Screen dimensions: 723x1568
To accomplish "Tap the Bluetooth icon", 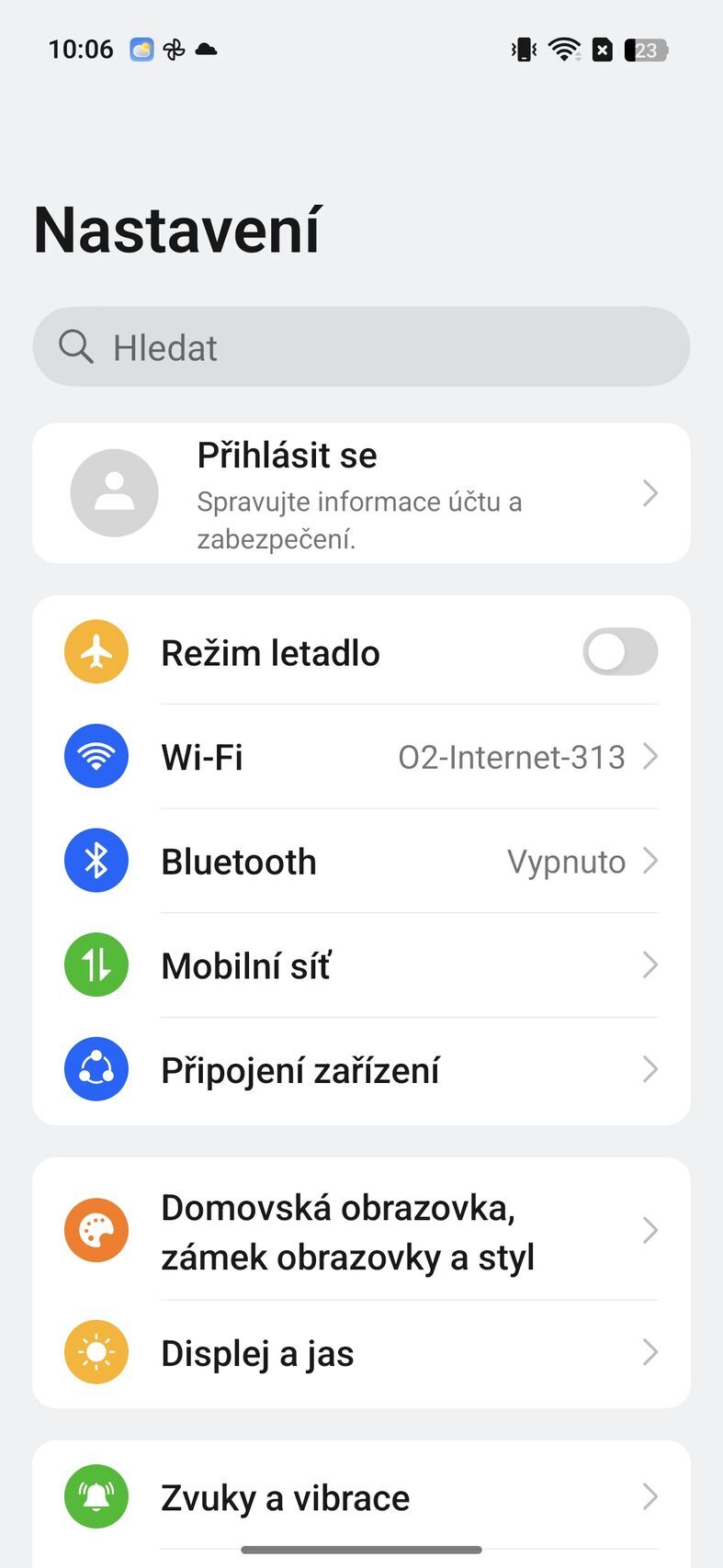I will (x=96, y=861).
